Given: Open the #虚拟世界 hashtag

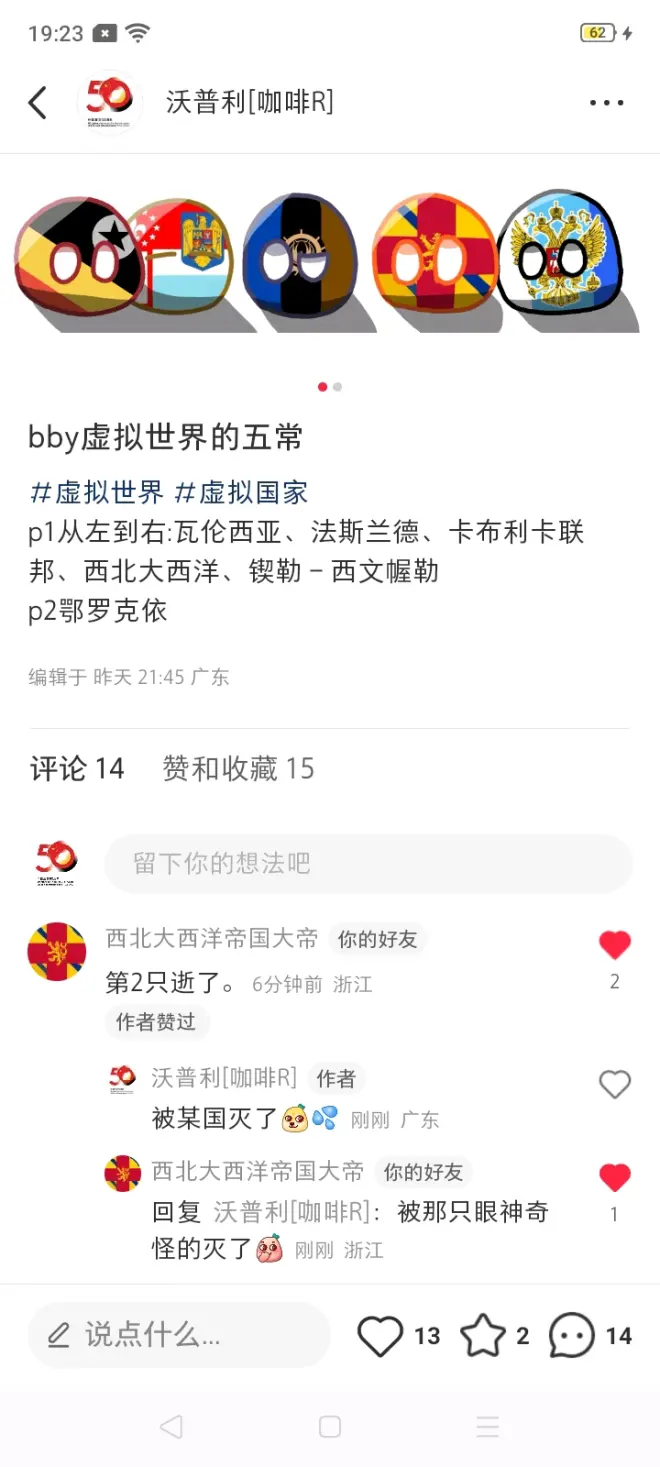Looking at the screenshot, I should [x=97, y=492].
